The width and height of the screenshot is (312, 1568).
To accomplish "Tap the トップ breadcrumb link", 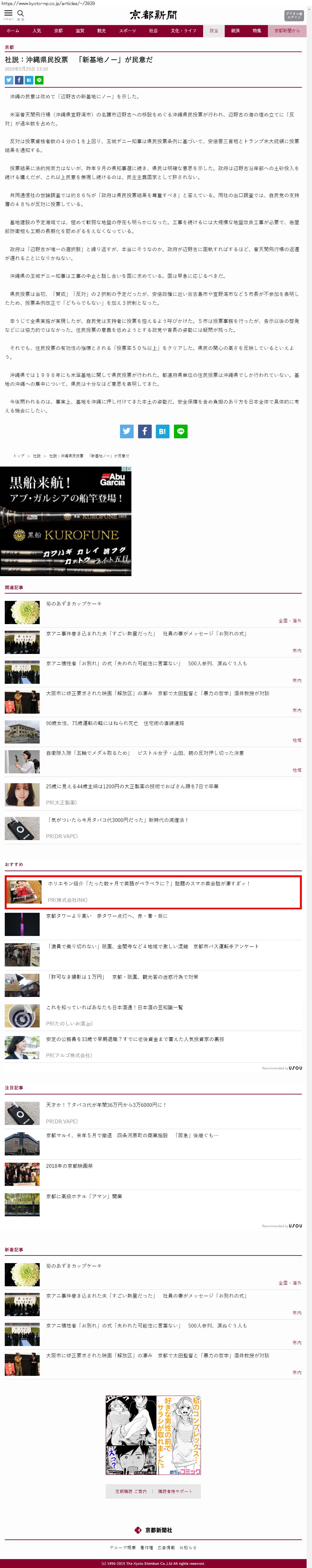I will point(19,456).
